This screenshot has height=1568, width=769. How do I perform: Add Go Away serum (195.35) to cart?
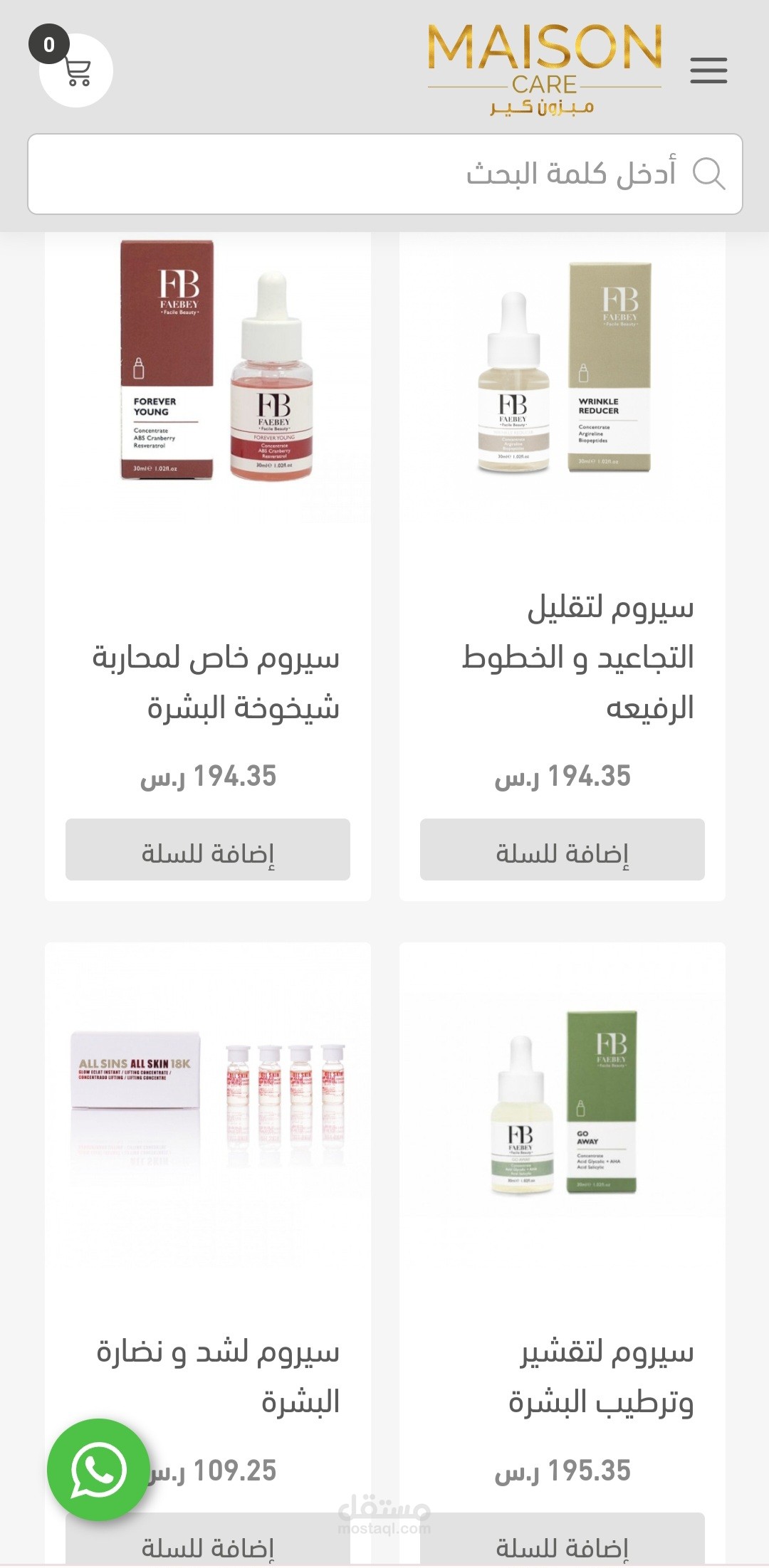click(x=563, y=1540)
